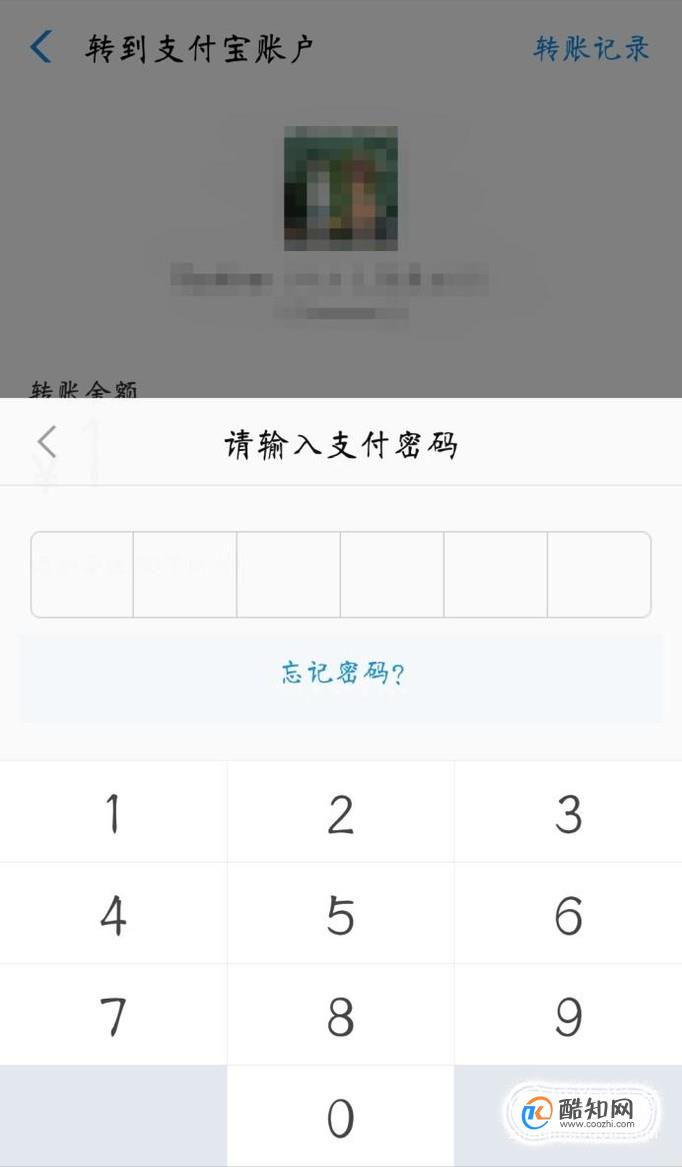
Task: Enter digit 3 on the keypad
Action: (x=568, y=812)
